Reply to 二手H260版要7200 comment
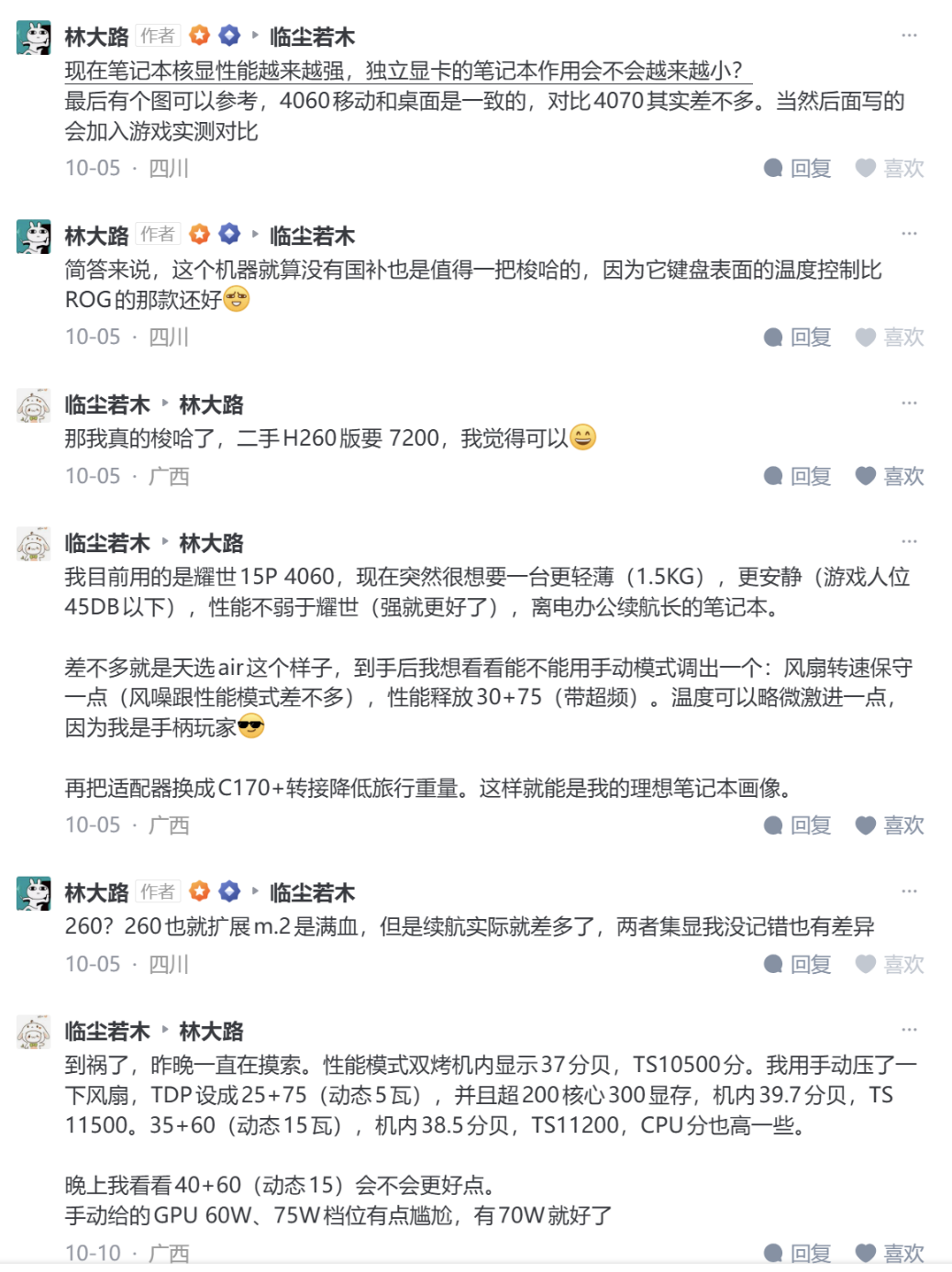The image size is (952, 1272). (x=798, y=476)
